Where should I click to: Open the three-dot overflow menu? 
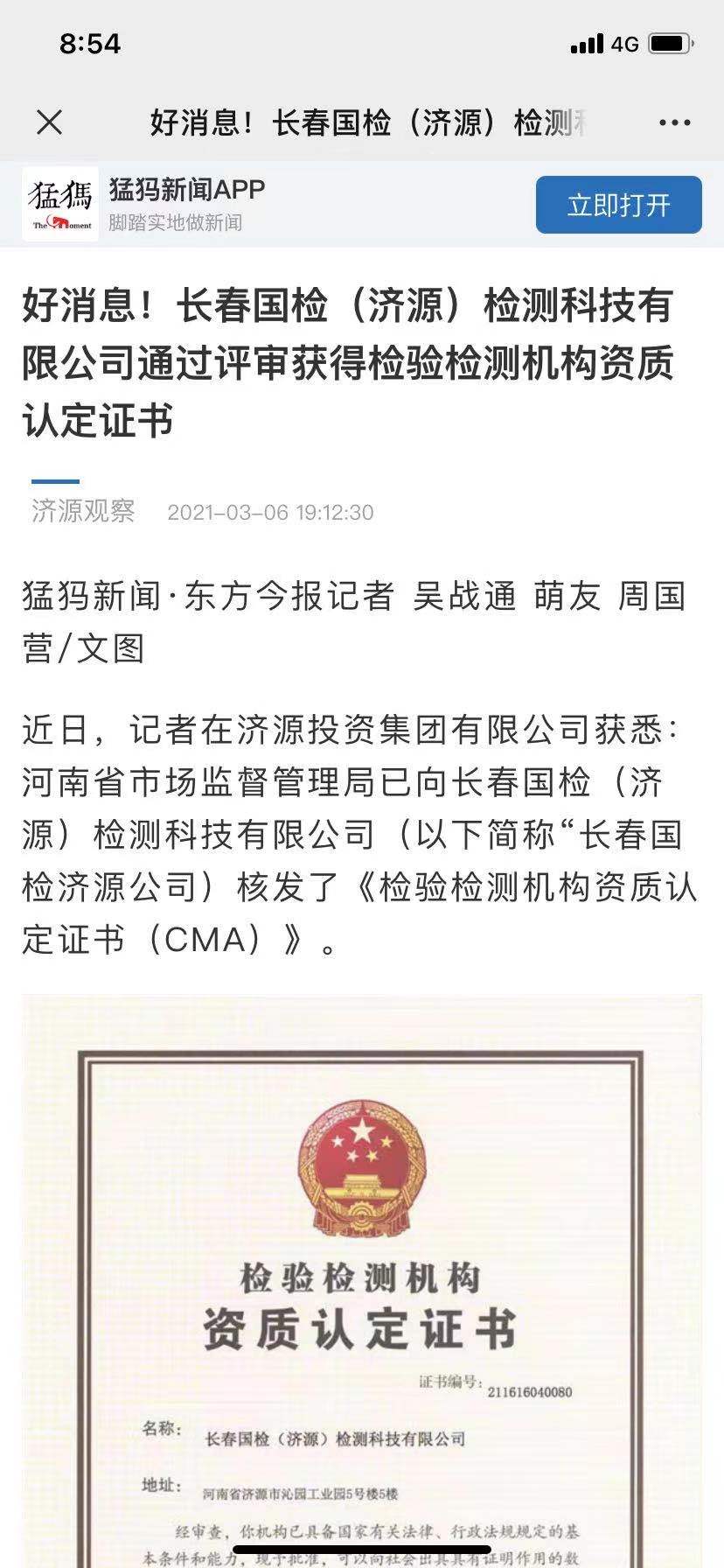(674, 122)
